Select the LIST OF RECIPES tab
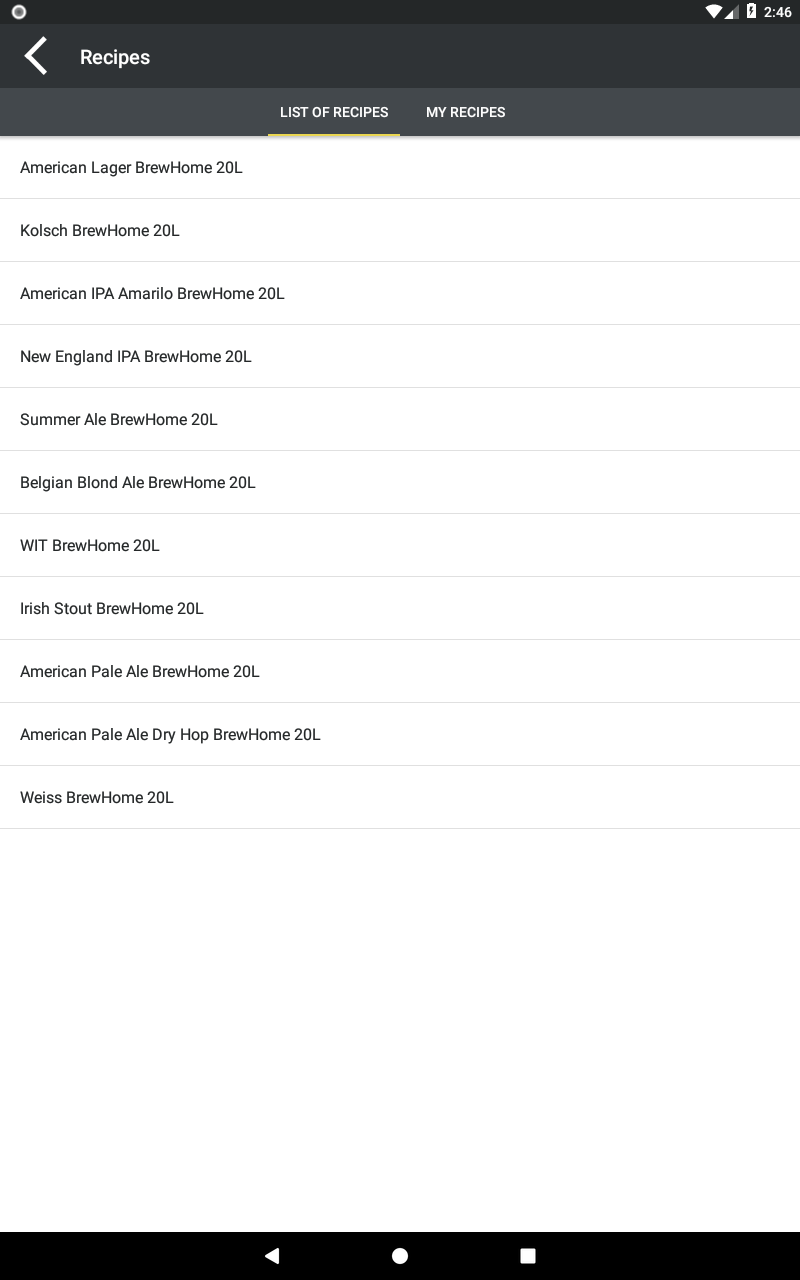The image size is (800, 1280). click(334, 112)
